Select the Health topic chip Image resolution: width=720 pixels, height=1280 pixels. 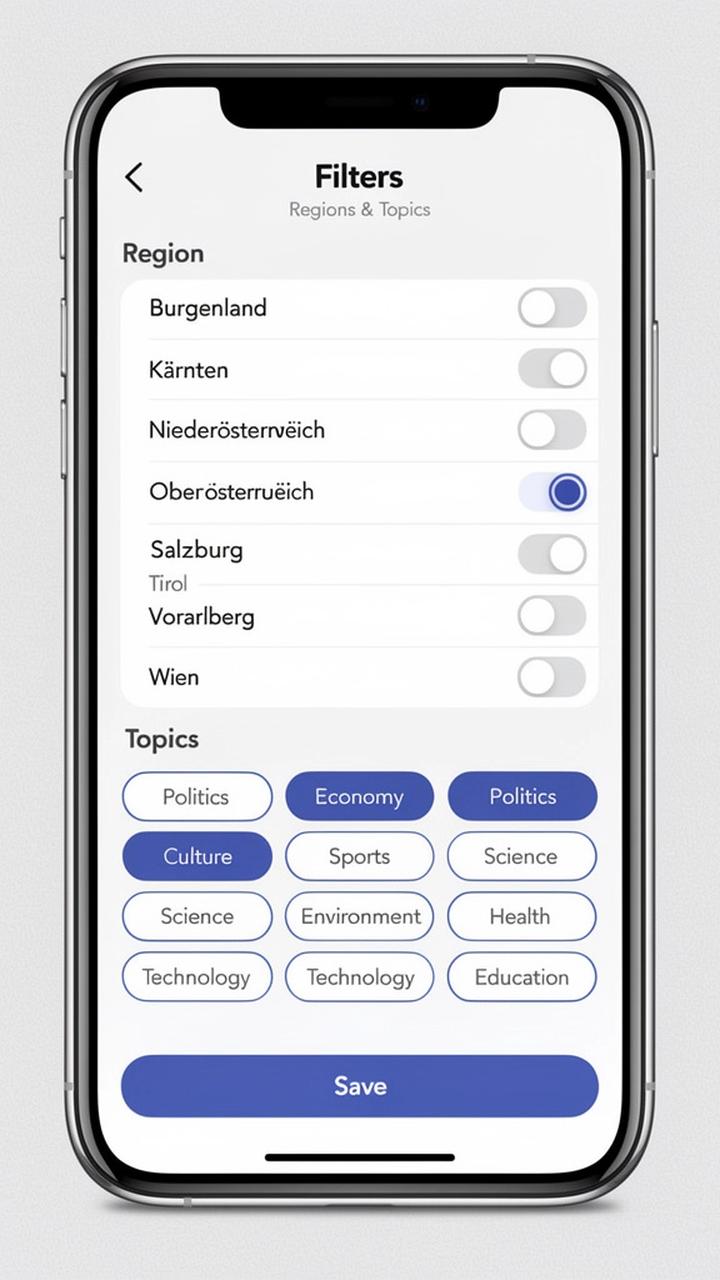point(521,917)
